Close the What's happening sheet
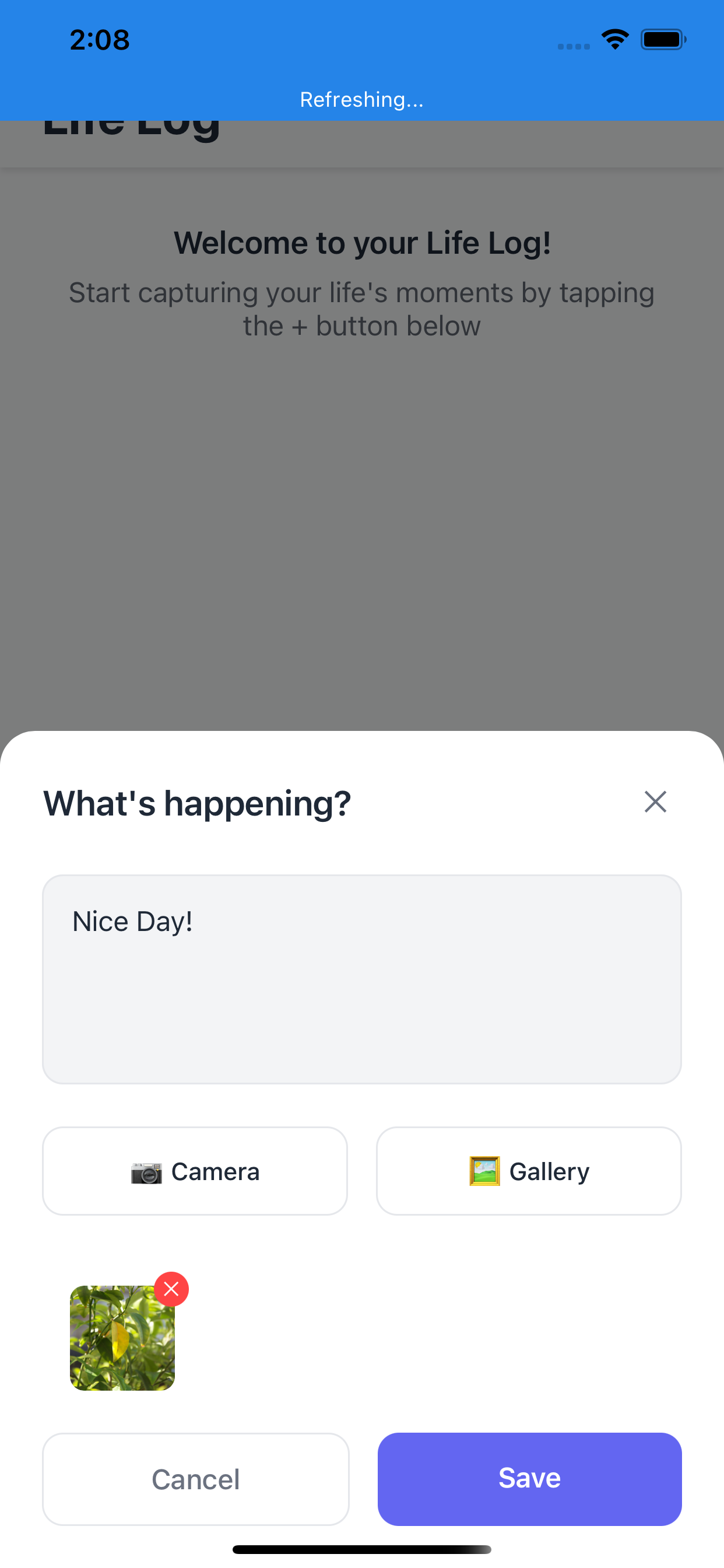Screen dimensions: 724x1568 coord(655,801)
